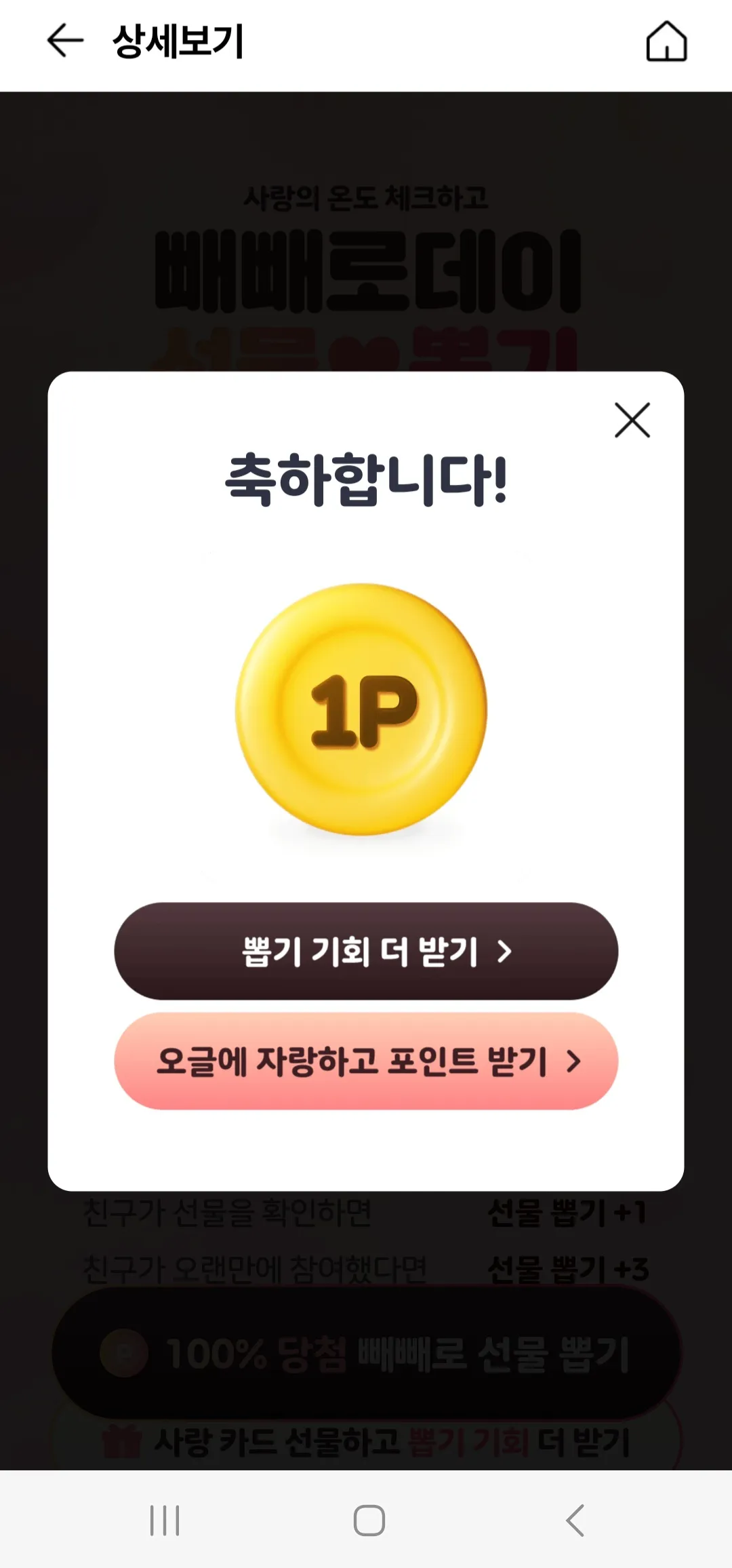Tap the back arrow beside 상세보기
Screen dimensions: 732x1568
[x=63, y=42]
